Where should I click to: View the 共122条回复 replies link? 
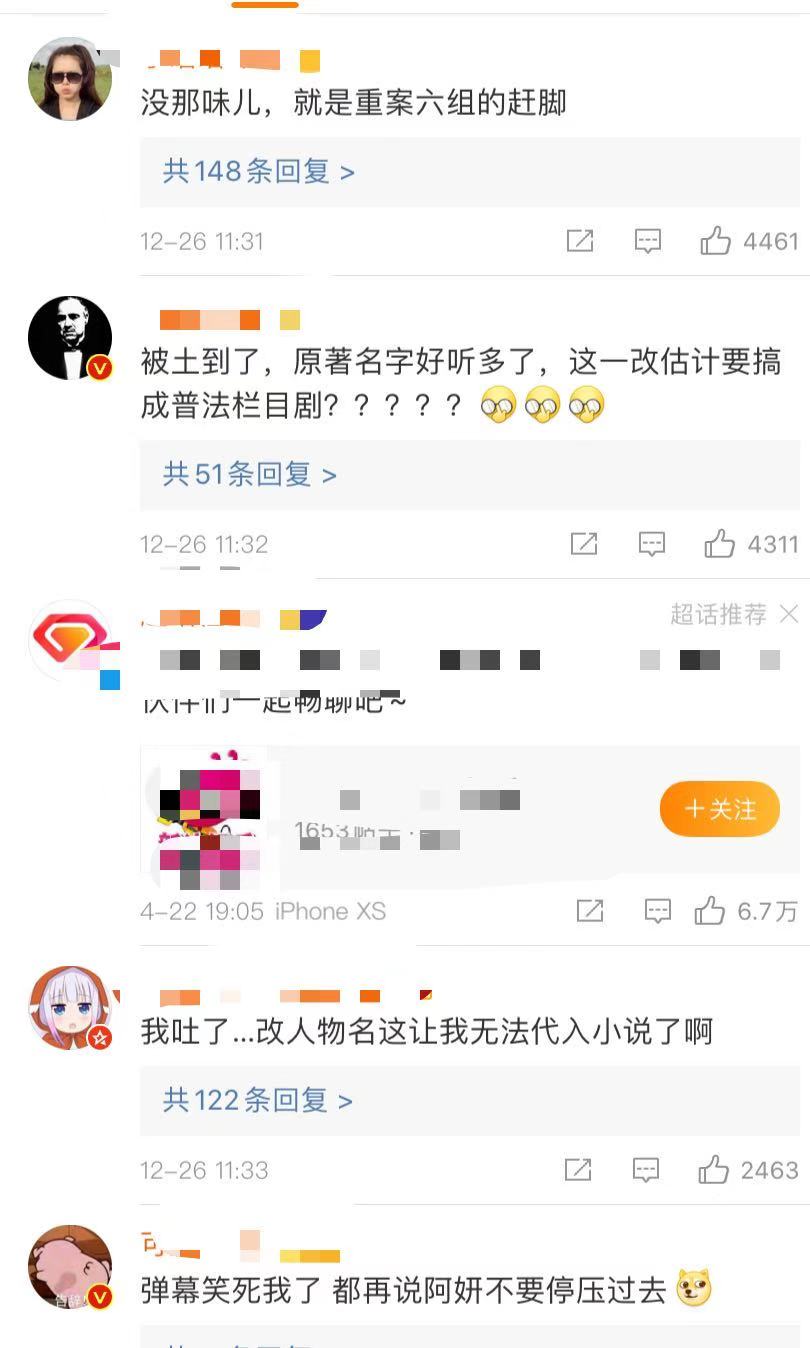click(x=257, y=1101)
